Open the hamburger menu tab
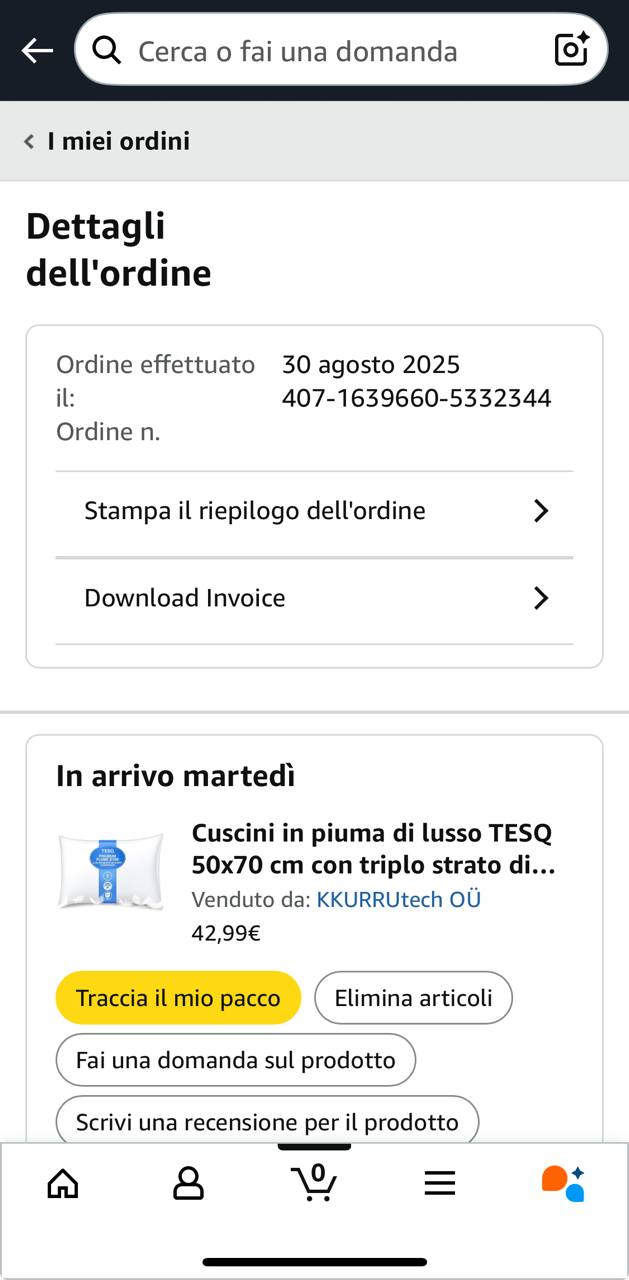Viewport: 629px width, 1280px height. click(440, 1184)
